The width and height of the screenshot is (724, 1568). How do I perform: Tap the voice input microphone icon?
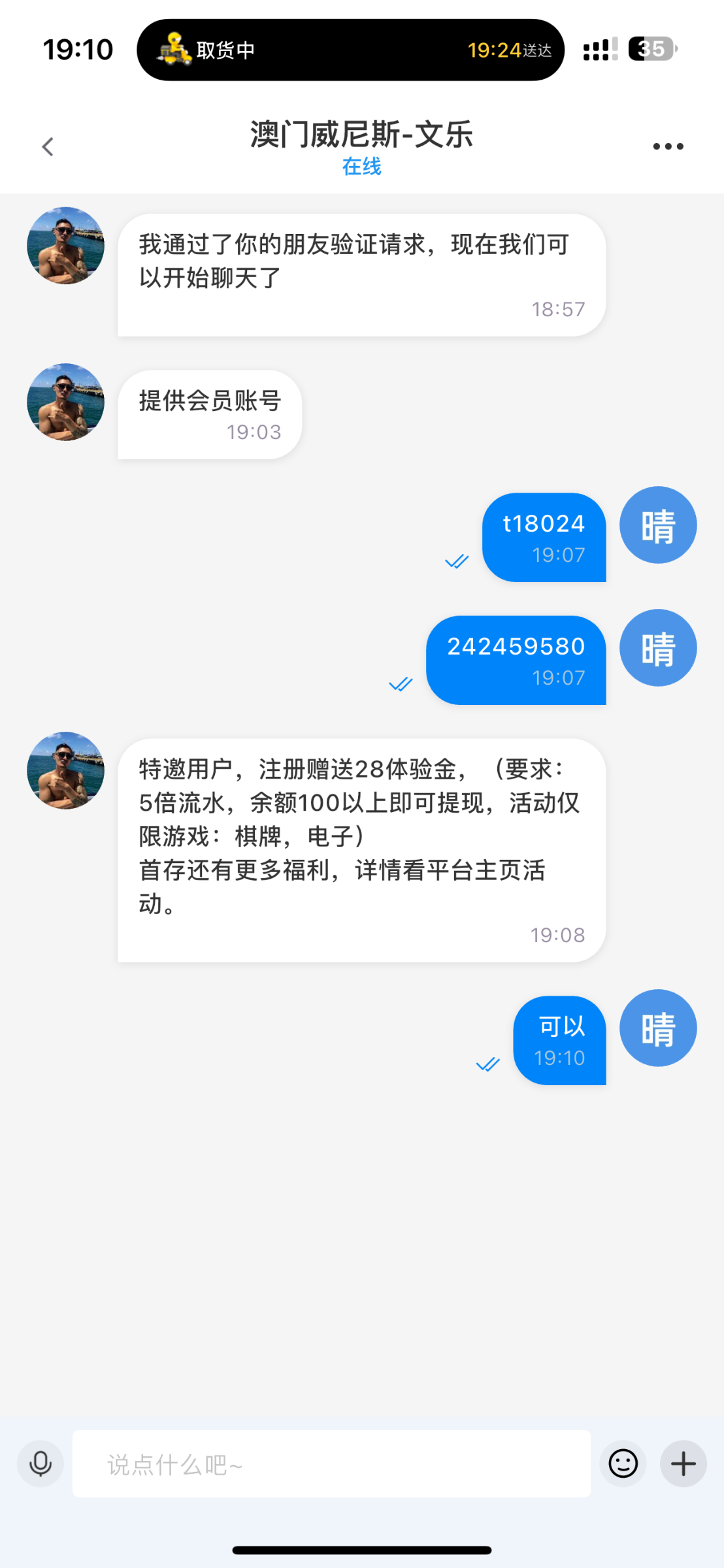pyautogui.click(x=41, y=1463)
